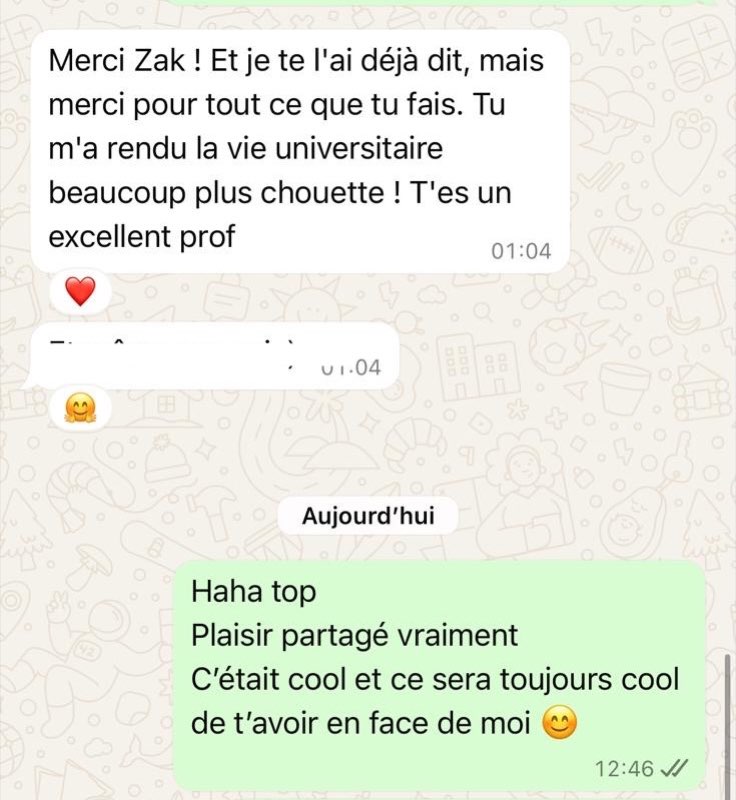This screenshot has width=736, height=800.
Task: Tap the read receipt indicator on the sent message
Action: tap(673, 764)
